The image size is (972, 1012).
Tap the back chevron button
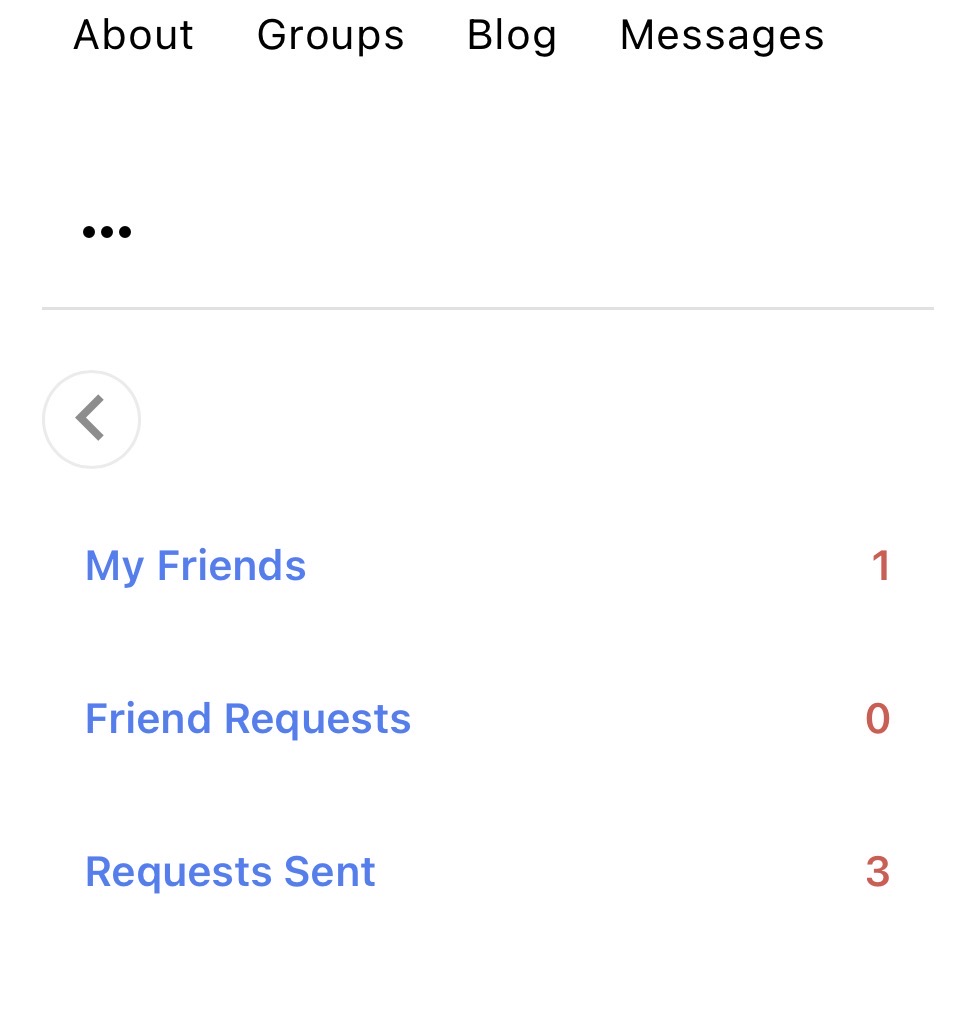tap(91, 419)
